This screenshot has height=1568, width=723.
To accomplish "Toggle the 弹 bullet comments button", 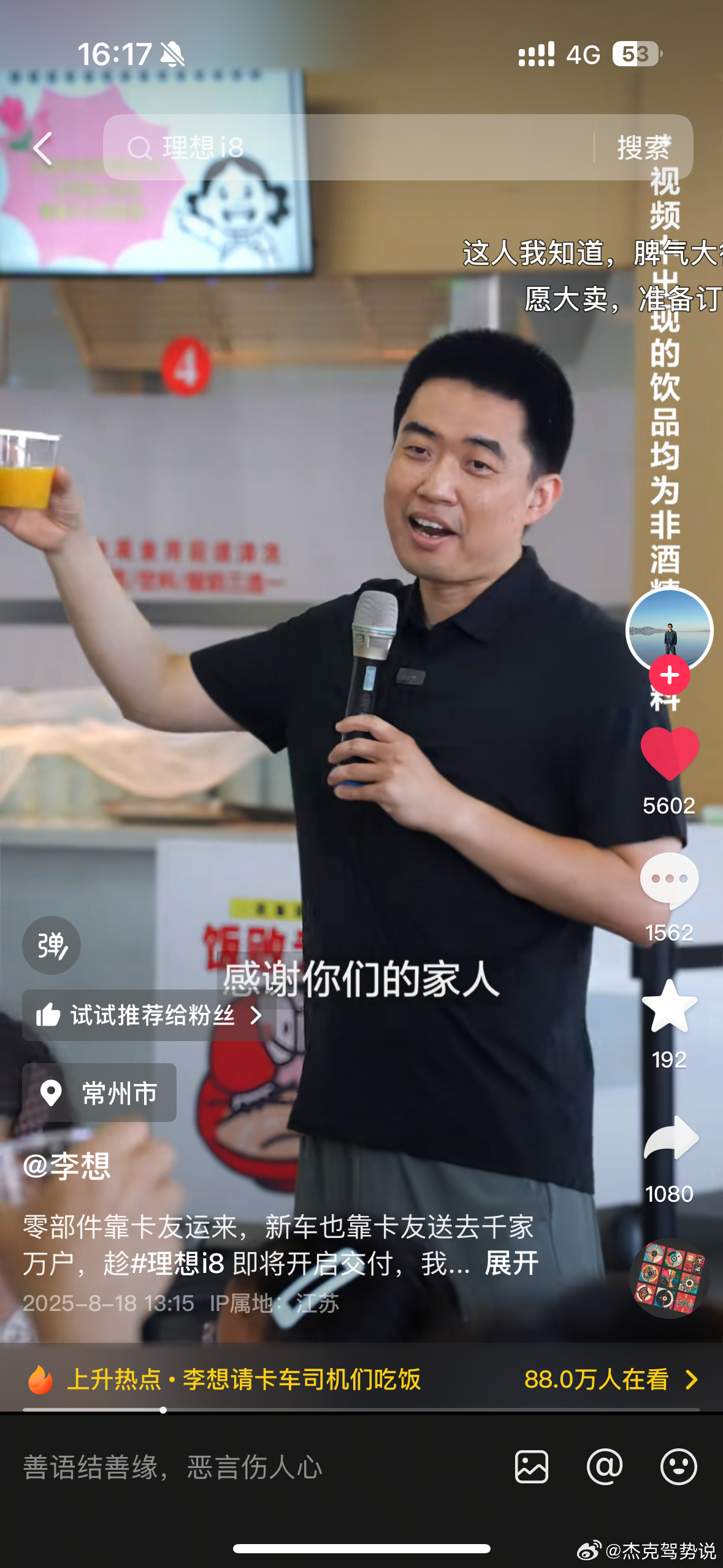I will (x=52, y=945).
